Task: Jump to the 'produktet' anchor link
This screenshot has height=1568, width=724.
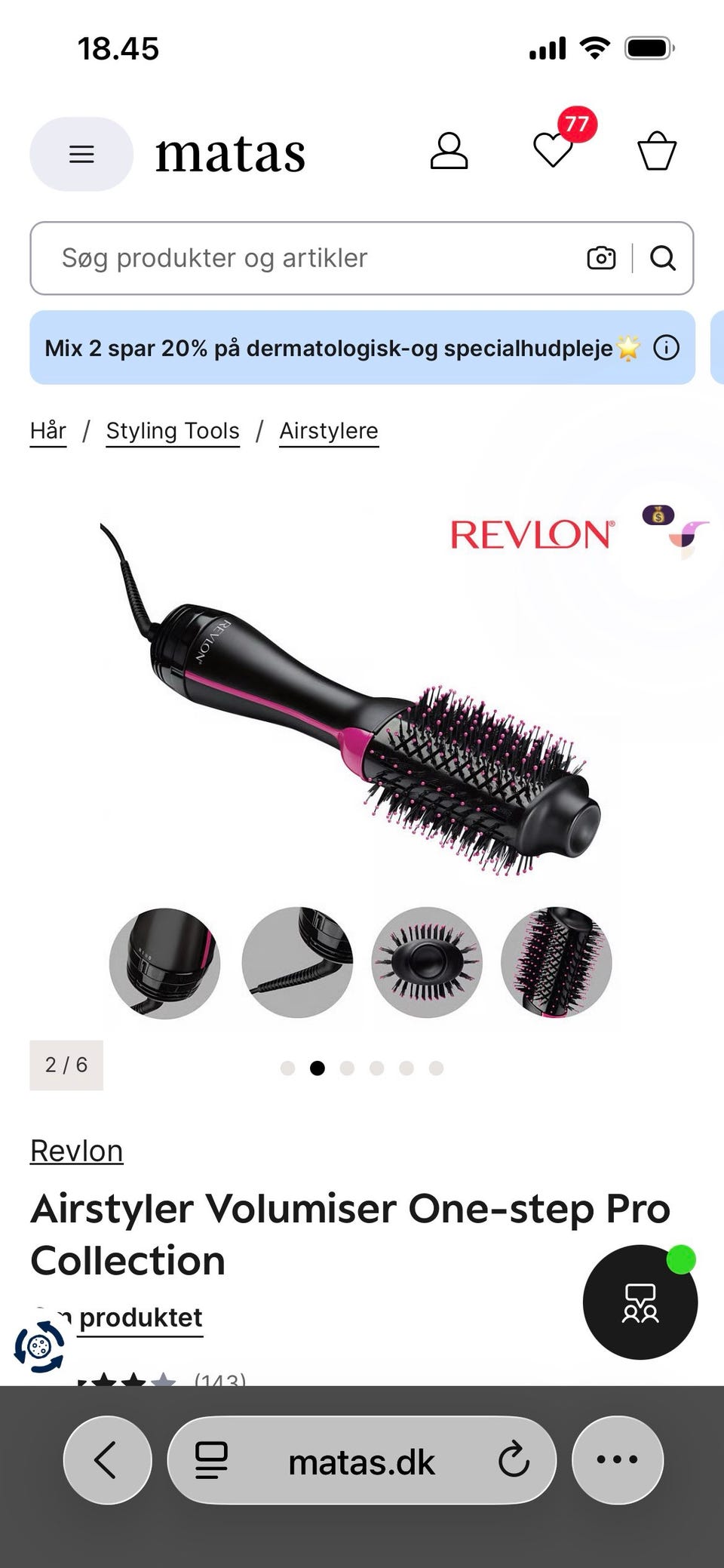Action: click(x=140, y=1317)
